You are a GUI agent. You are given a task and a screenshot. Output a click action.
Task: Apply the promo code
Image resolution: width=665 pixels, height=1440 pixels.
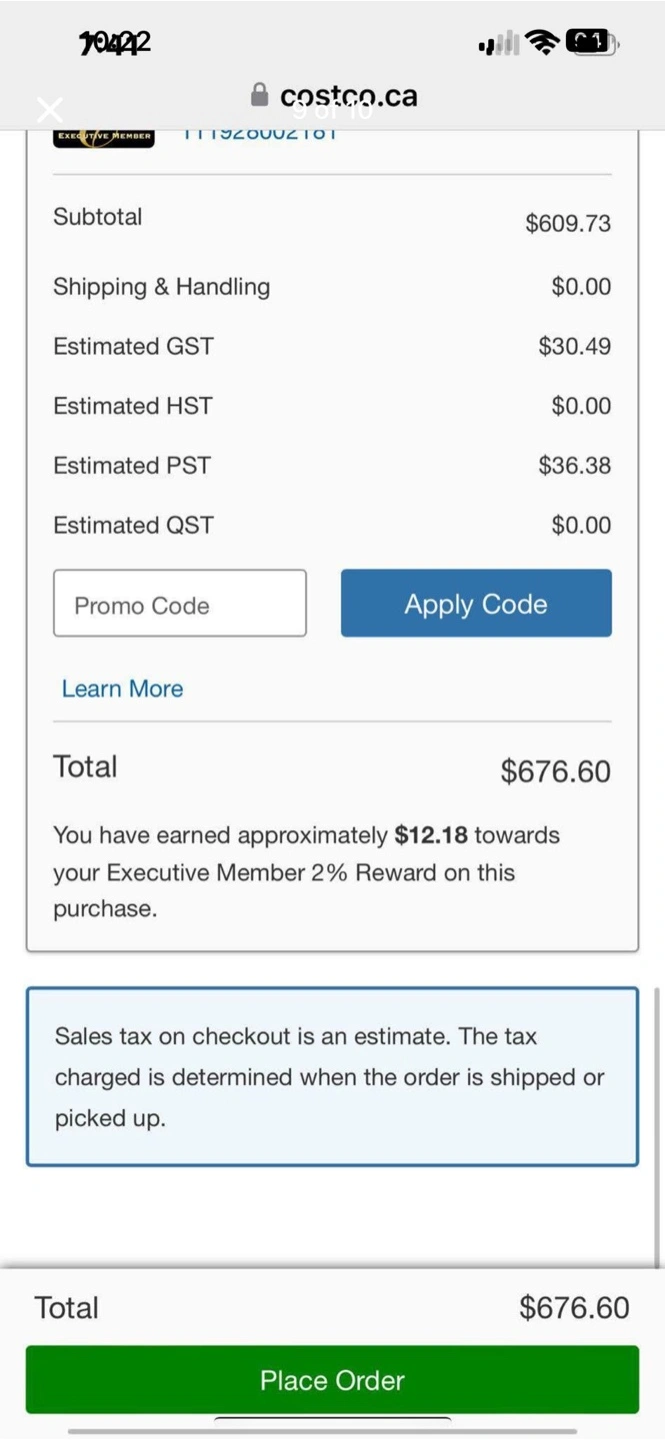click(x=476, y=603)
